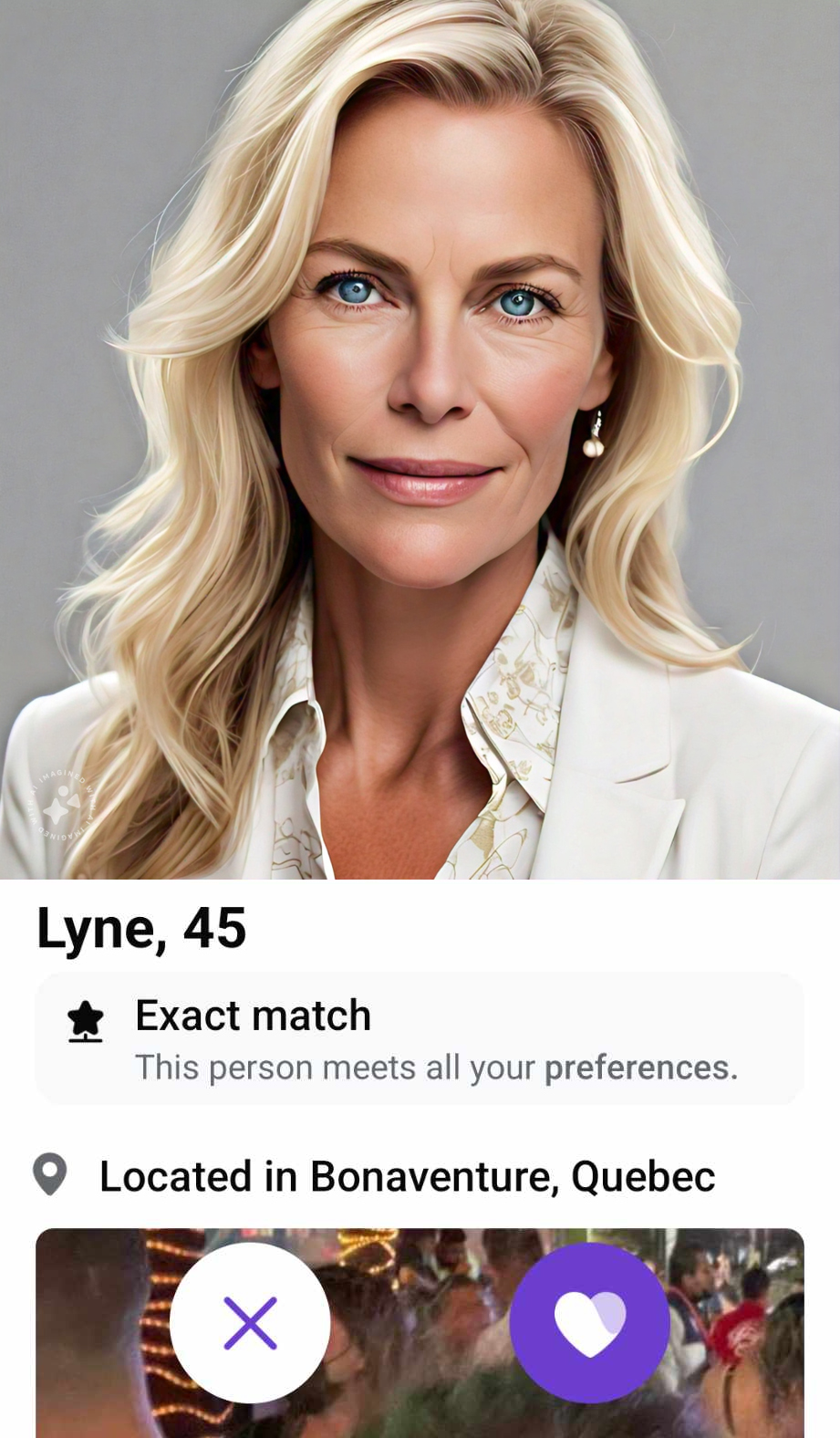Like Lyne's profile with the heart button
The width and height of the screenshot is (840, 1438).
[589, 1322]
